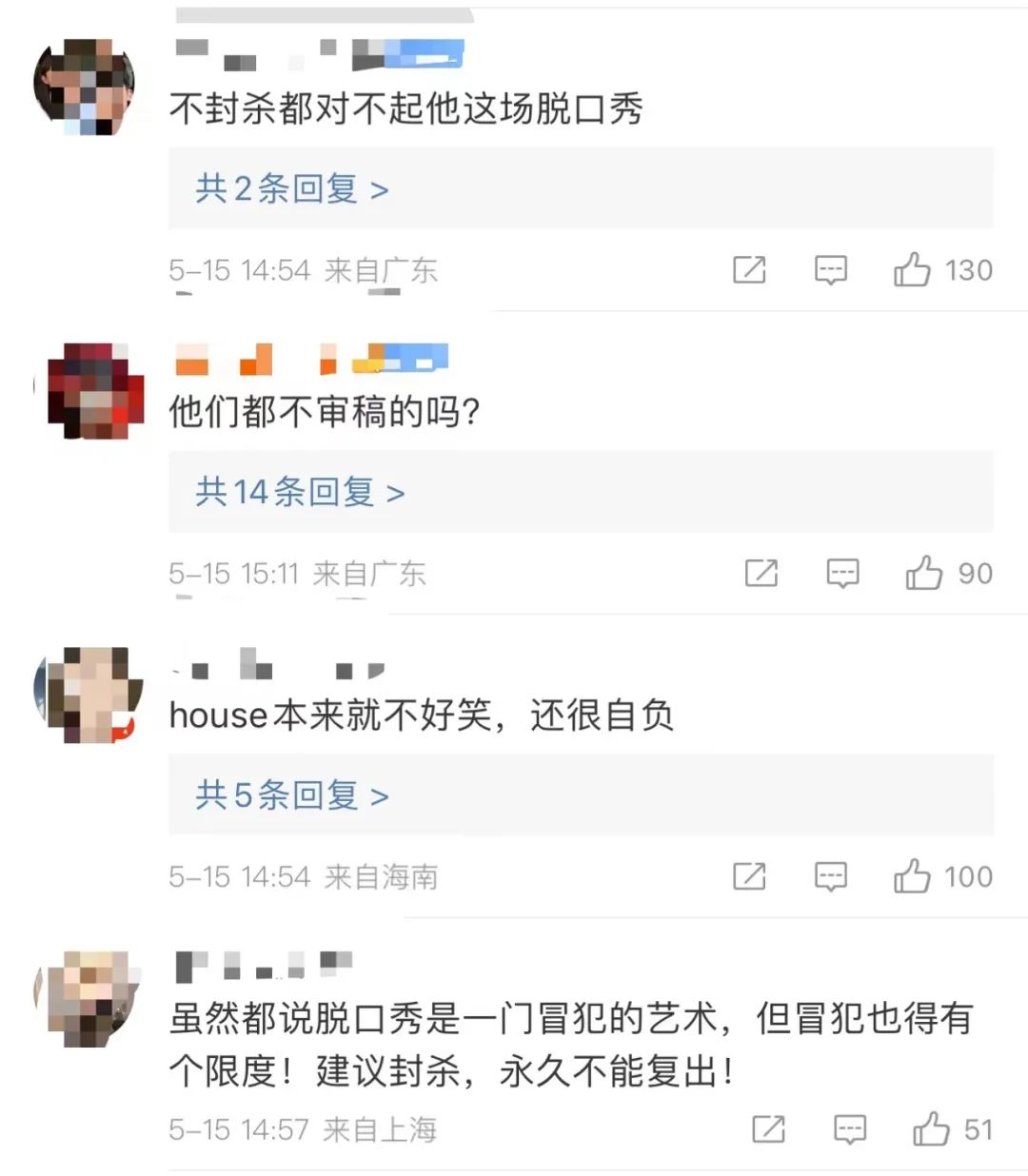1028x1176 pixels.
Task: Like the 他们都不审稿的吗 comment
Action: point(923,574)
